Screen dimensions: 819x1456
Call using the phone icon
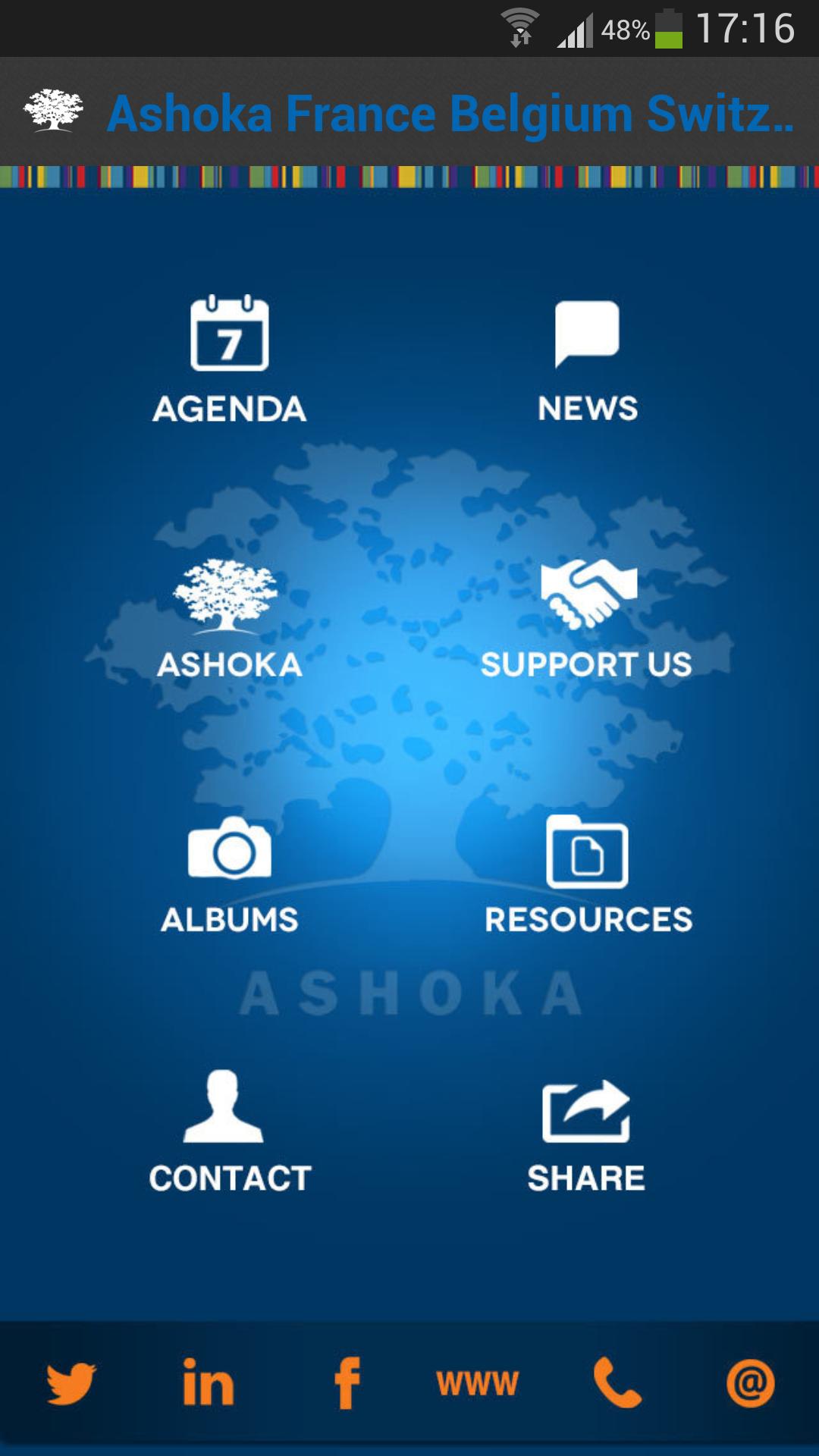(617, 1382)
